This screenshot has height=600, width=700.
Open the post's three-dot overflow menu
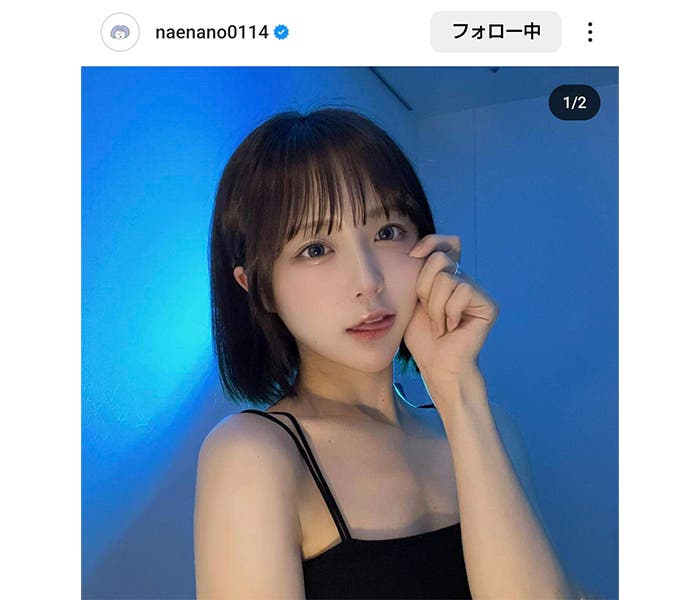(590, 32)
